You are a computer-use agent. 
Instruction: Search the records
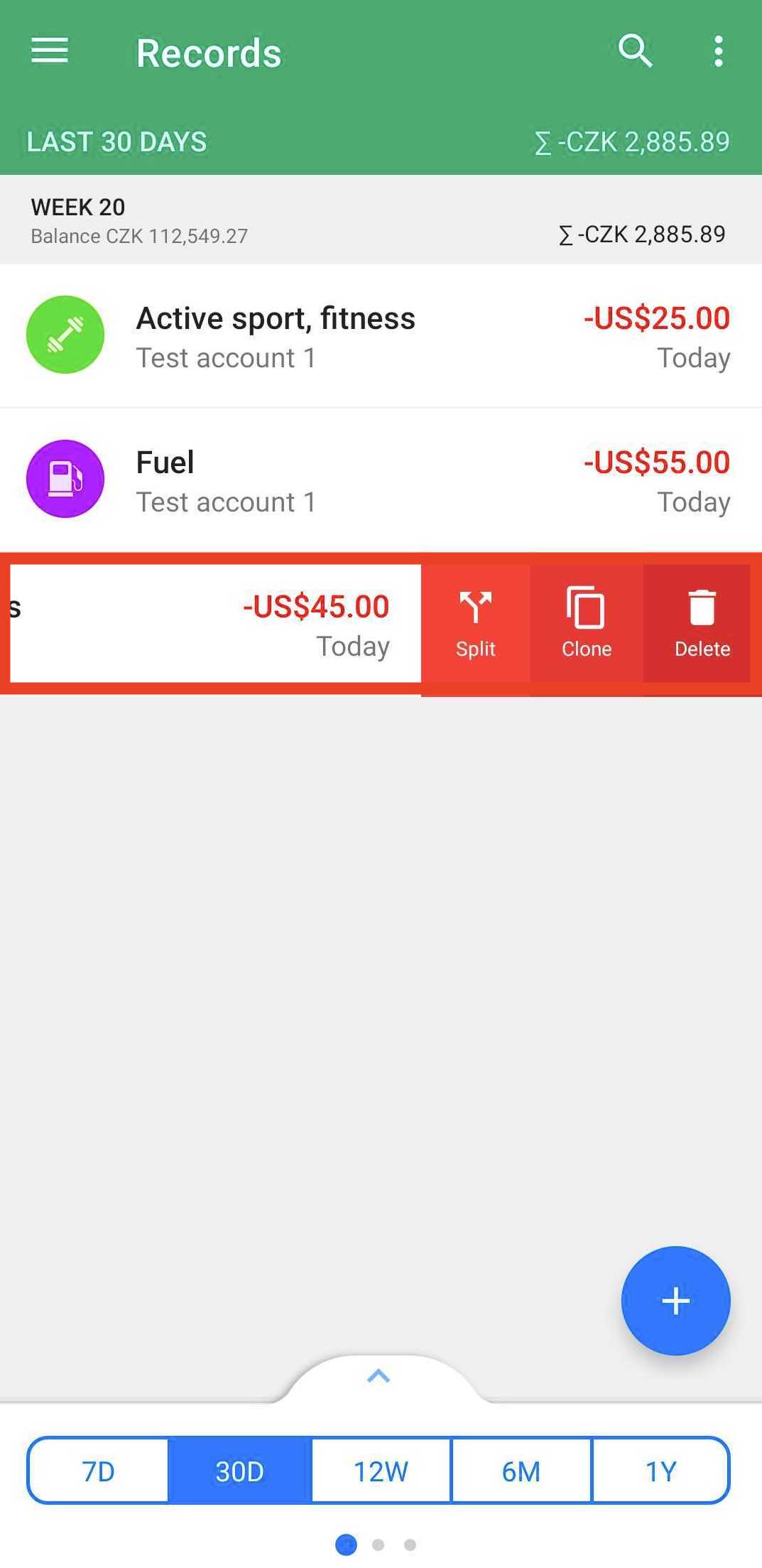point(635,51)
